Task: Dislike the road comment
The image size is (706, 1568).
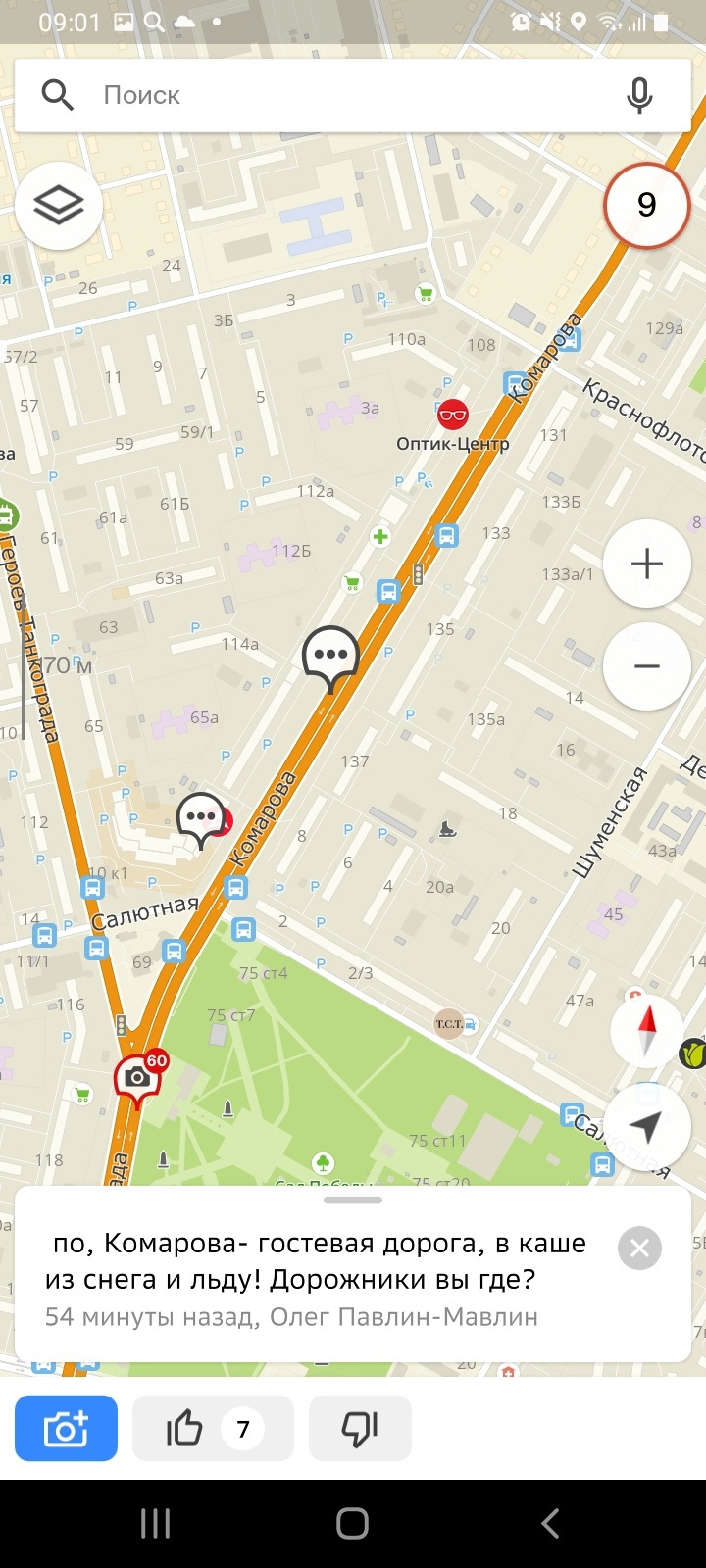Action: (360, 1429)
